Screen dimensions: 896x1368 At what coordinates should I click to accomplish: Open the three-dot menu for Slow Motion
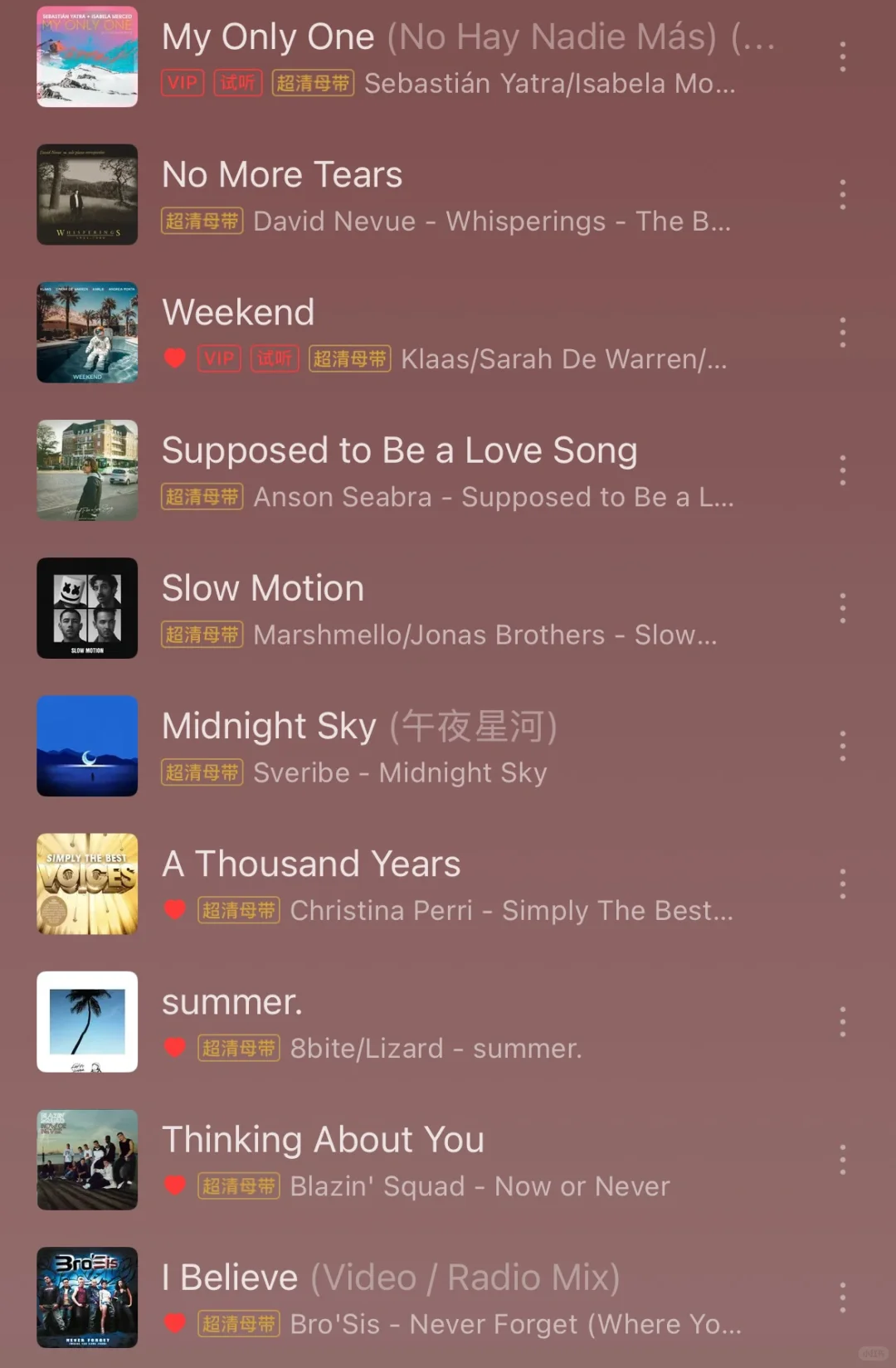(x=842, y=608)
